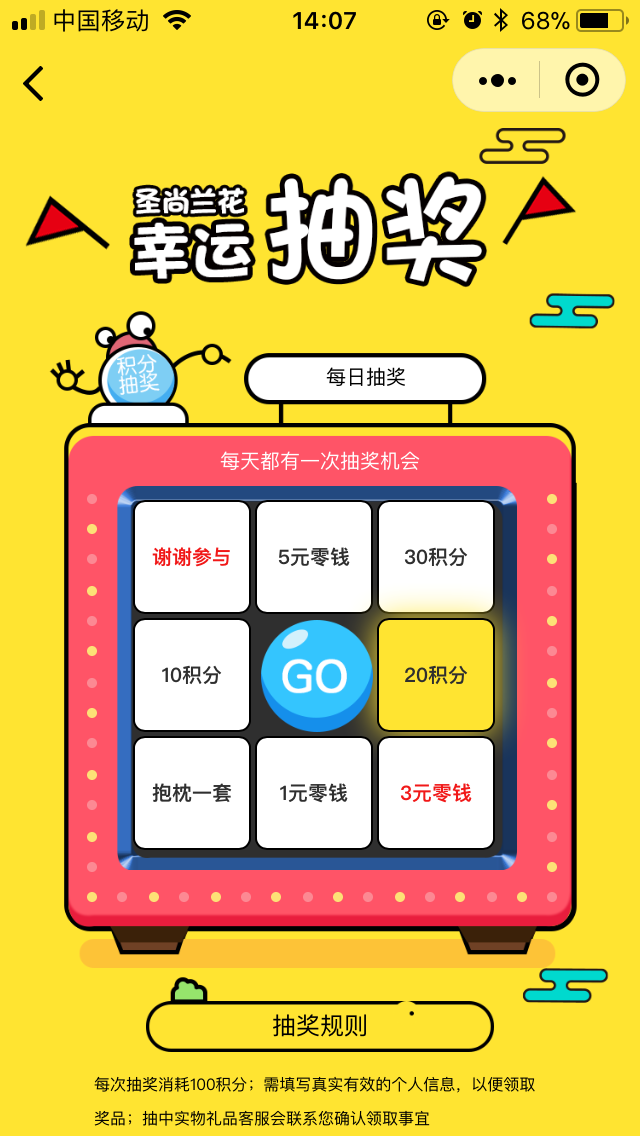Tap the blue GO button to draw
Image resolution: width=640 pixels, height=1136 pixels.
point(315,675)
